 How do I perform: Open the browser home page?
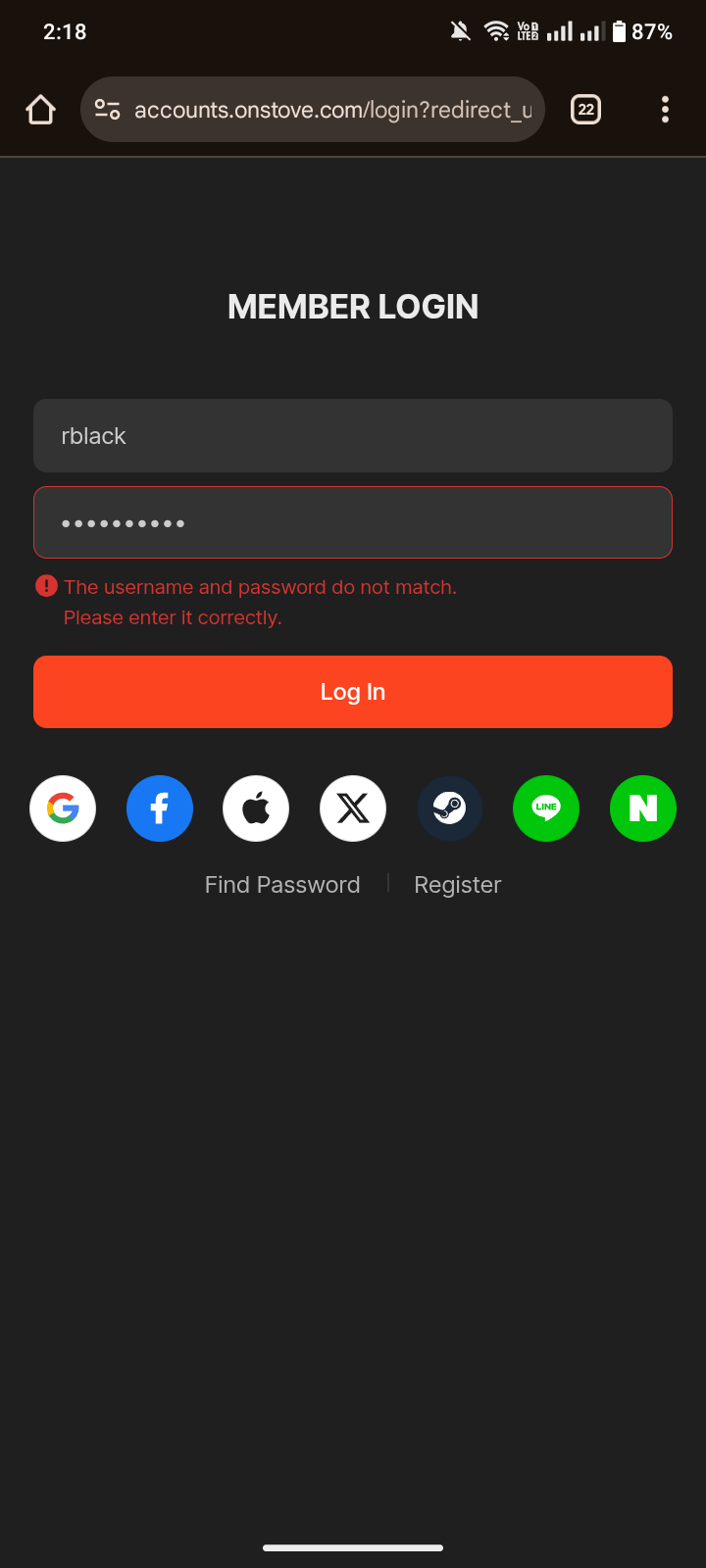pyautogui.click(x=40, y=110)
